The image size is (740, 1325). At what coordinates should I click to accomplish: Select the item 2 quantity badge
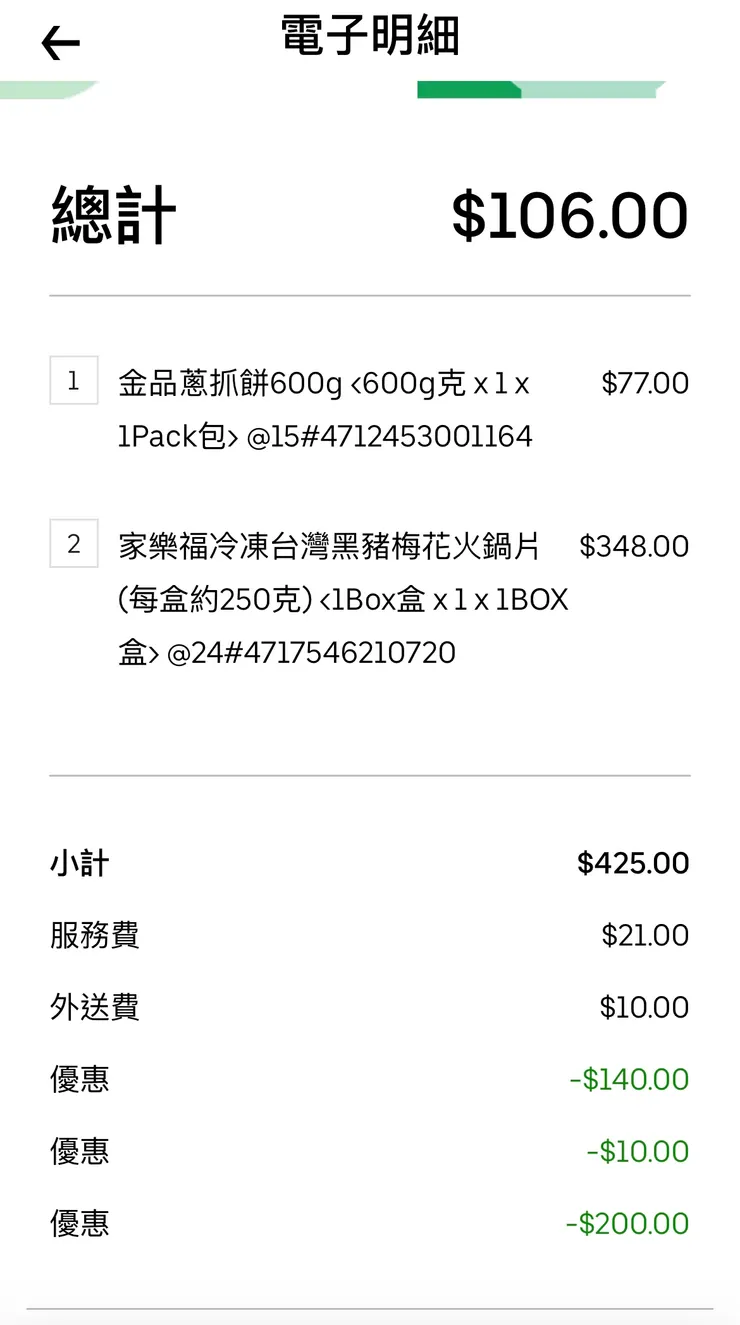click(73, 546)
